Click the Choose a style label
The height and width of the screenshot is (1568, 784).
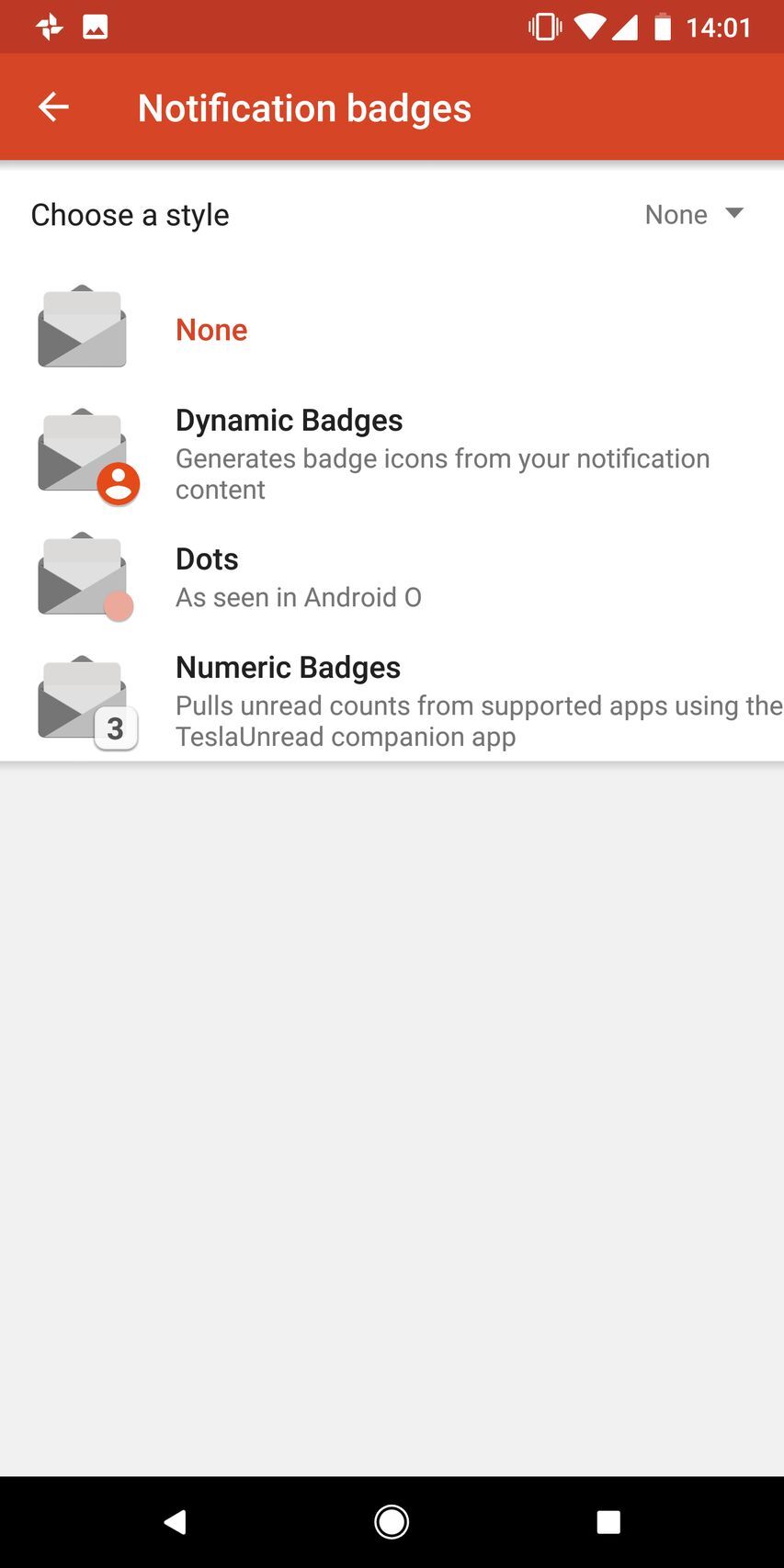click(x=130, y=214)
